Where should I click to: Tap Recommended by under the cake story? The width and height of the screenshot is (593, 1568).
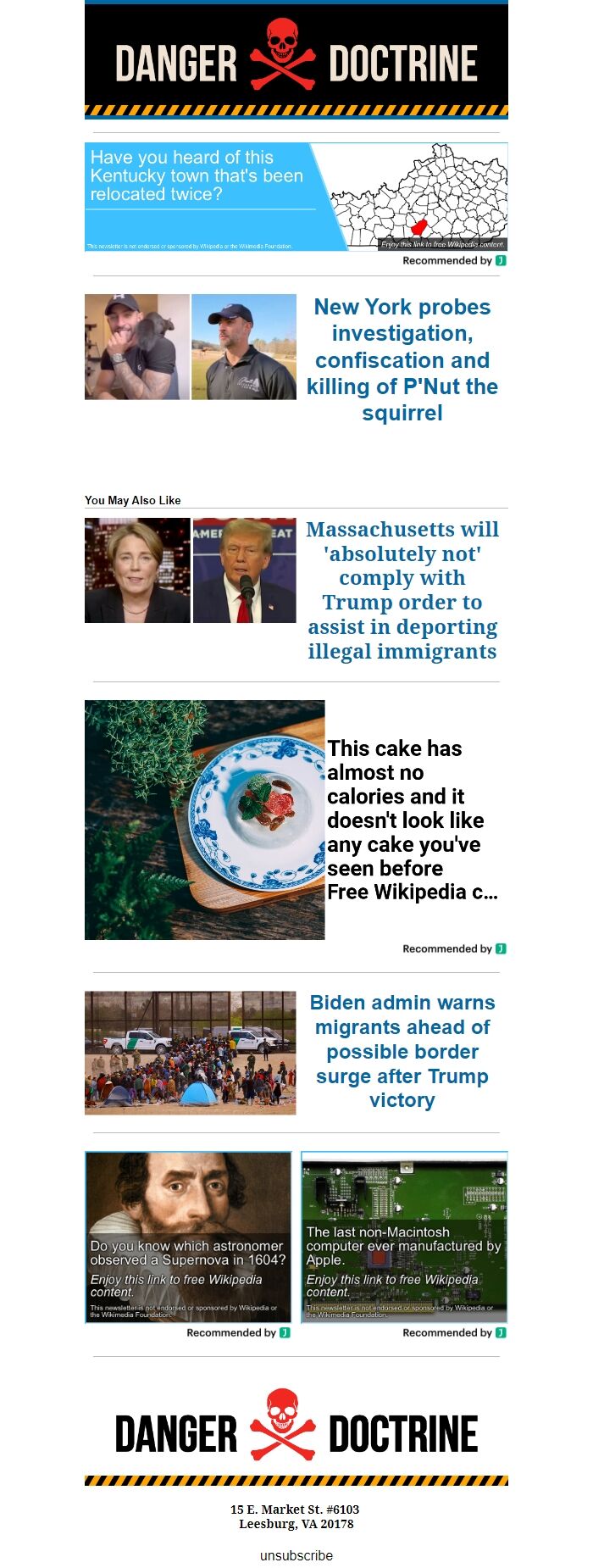[x=453, y=948]
